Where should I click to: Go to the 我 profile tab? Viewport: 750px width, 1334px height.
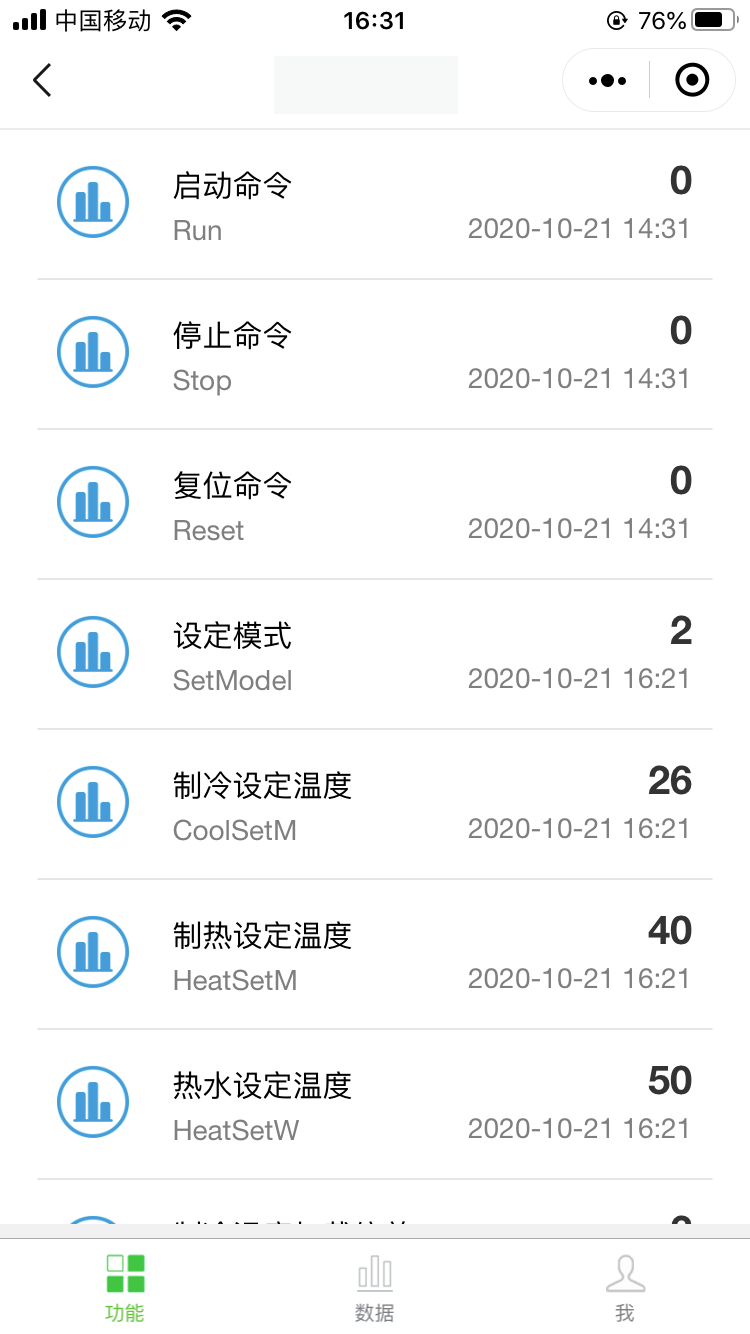625,1287
